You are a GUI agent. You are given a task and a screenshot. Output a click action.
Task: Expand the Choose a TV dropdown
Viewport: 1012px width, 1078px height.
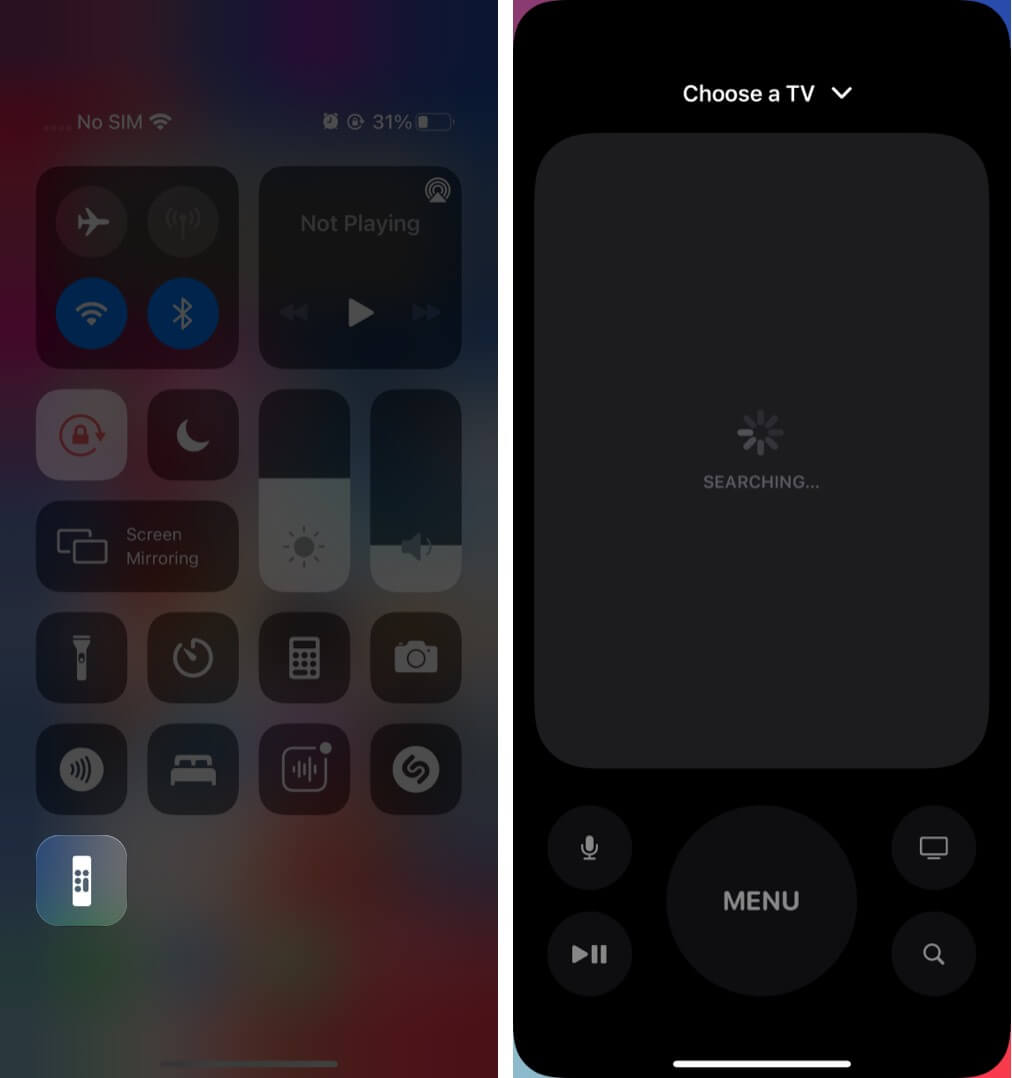[x=767, y=93]
